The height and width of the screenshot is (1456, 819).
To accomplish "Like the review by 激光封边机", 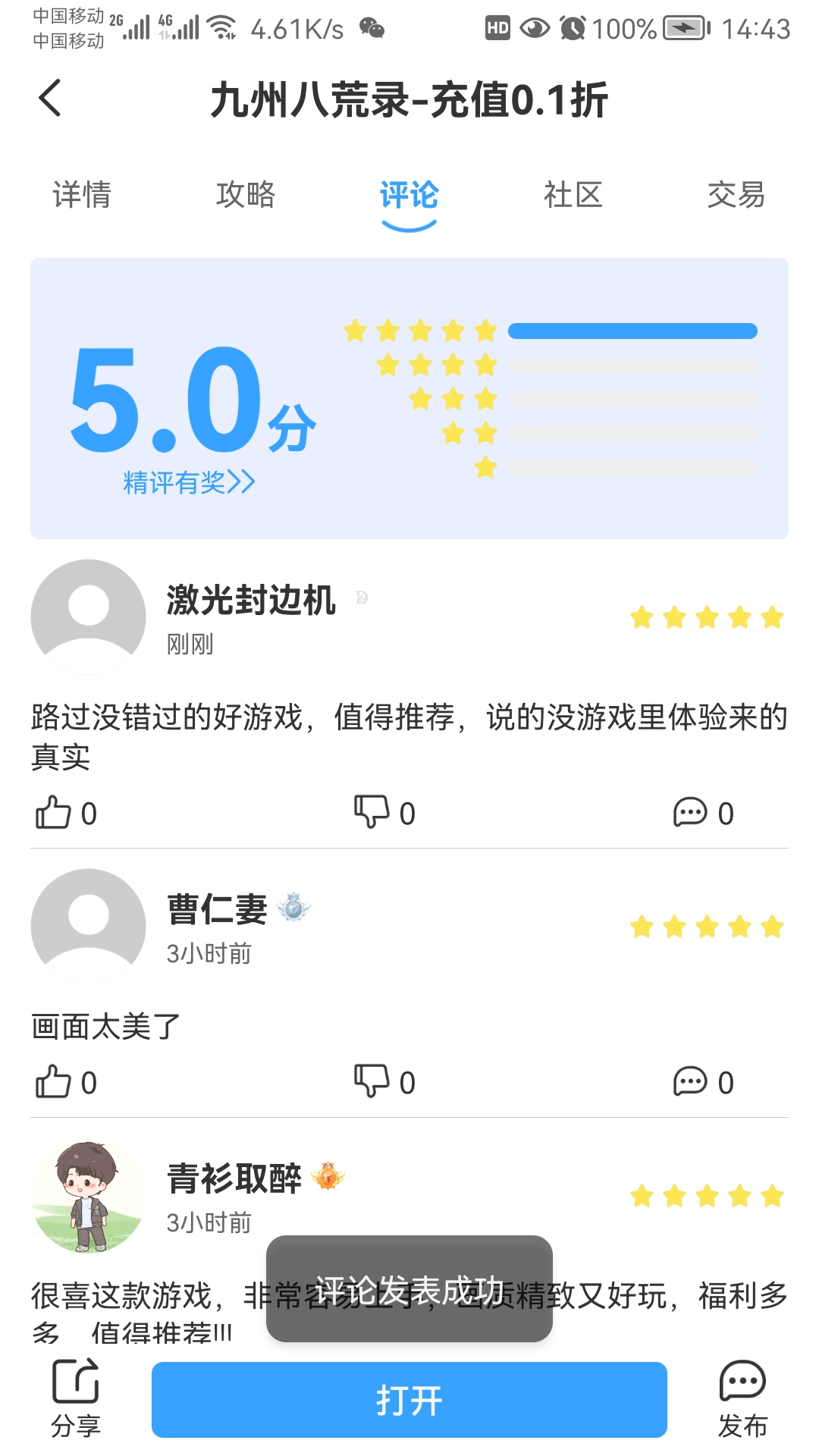I will [66, 813].
